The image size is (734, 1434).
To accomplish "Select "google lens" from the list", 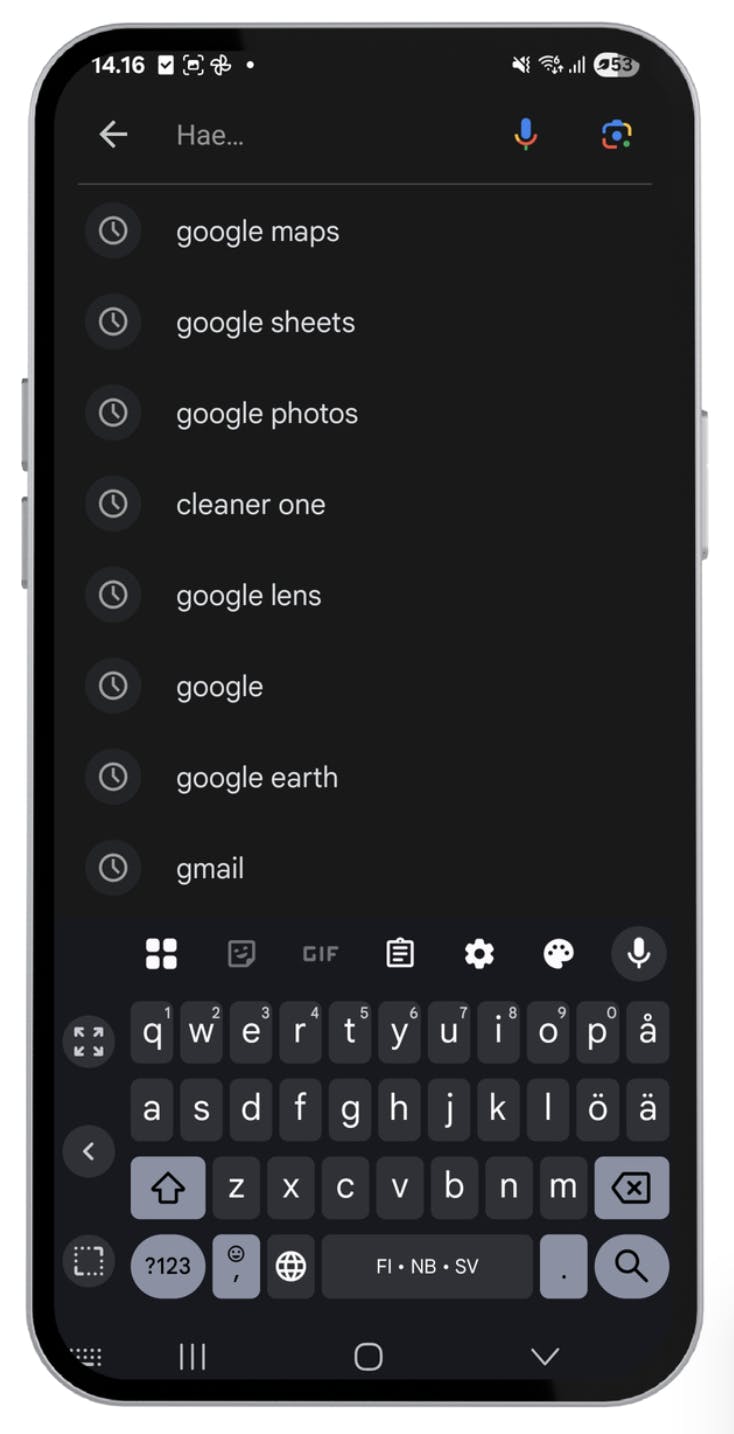I will [249, 596].
